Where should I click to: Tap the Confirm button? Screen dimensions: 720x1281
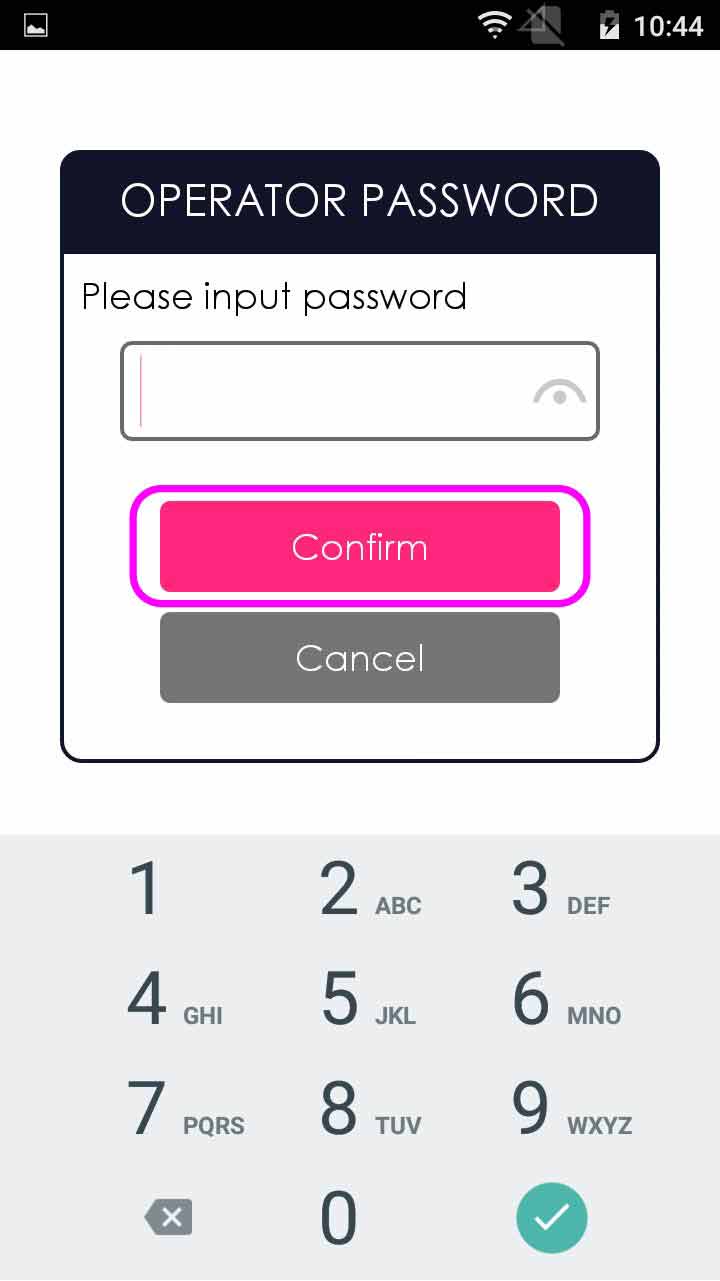[359, 546]
